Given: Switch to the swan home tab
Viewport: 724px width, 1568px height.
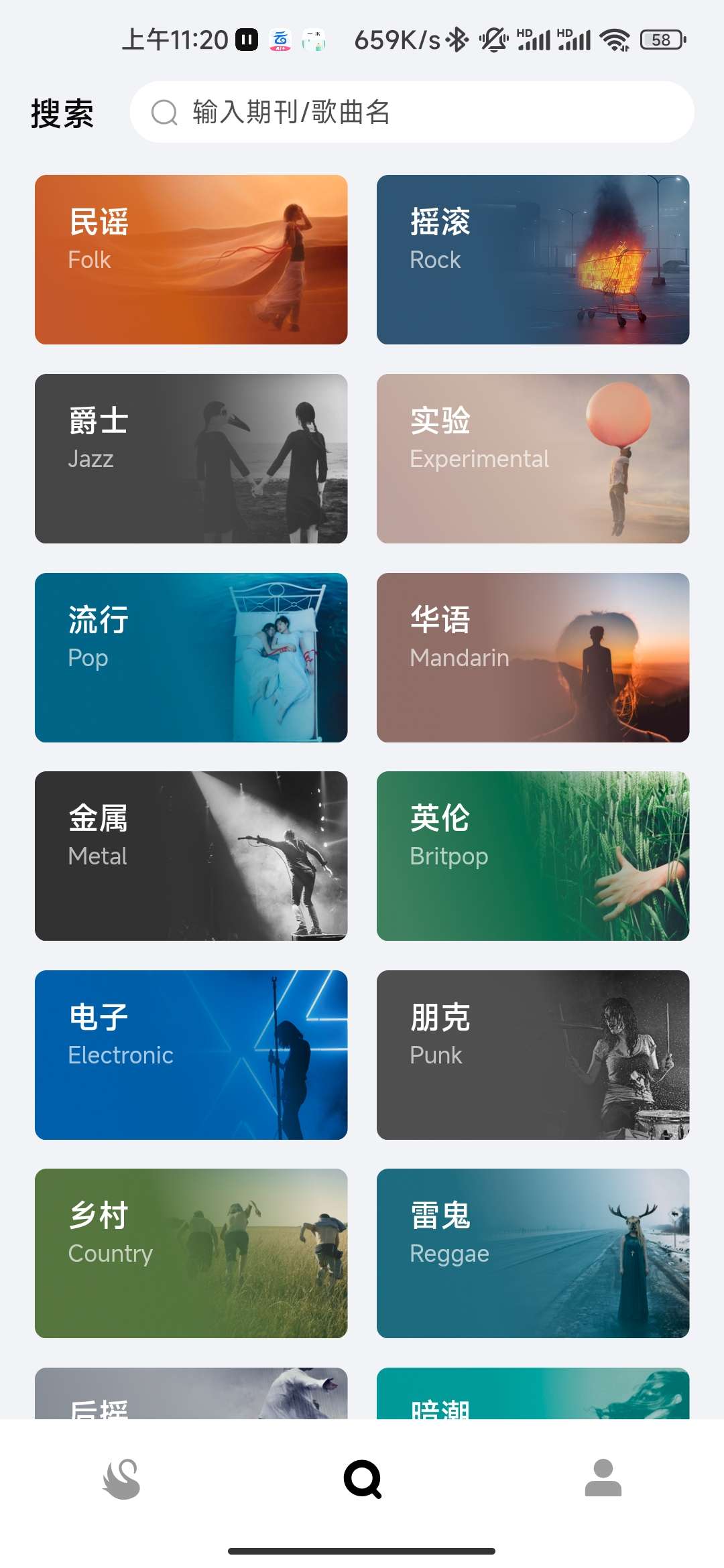Looking at the screenshot, I should [121, 1479].
